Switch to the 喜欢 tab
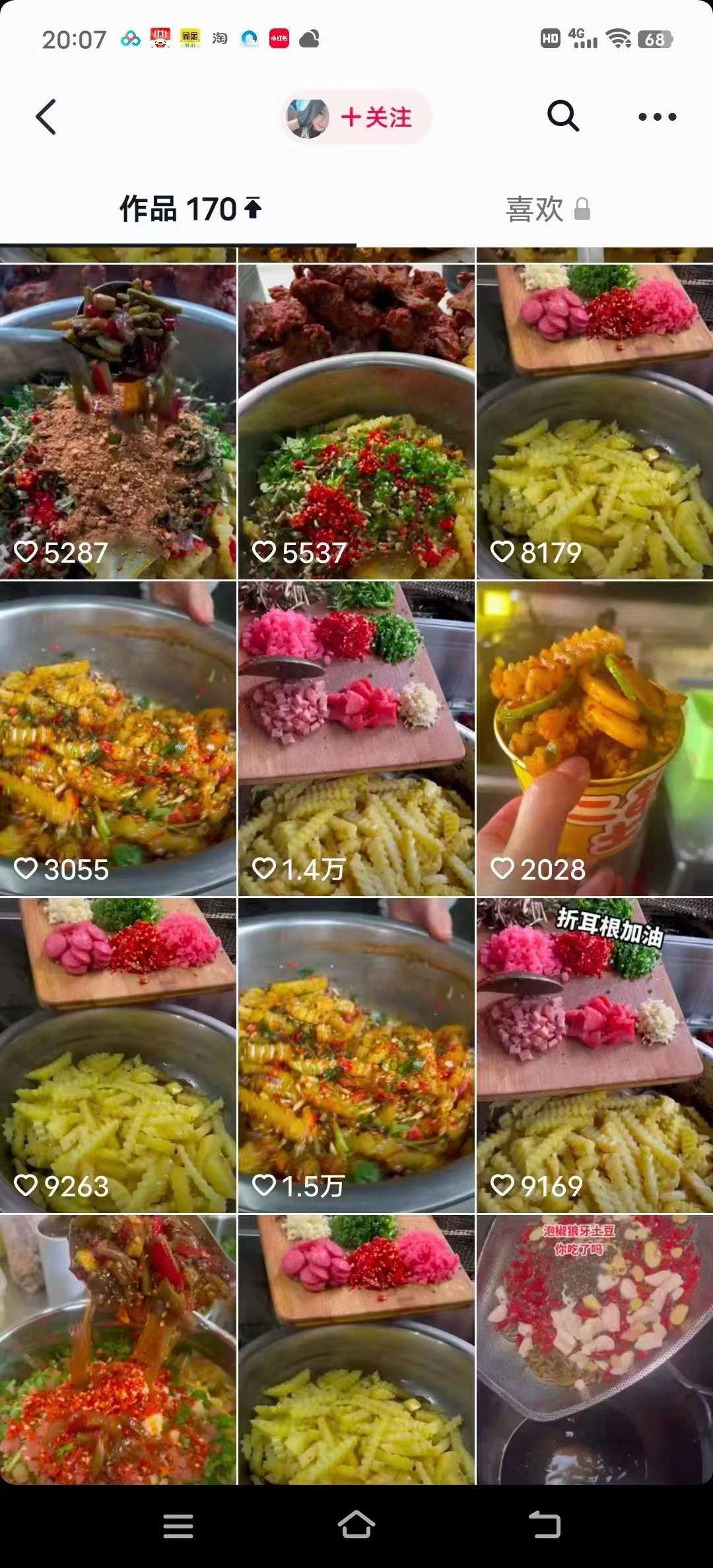713x1568 pixels. point(547,209)
